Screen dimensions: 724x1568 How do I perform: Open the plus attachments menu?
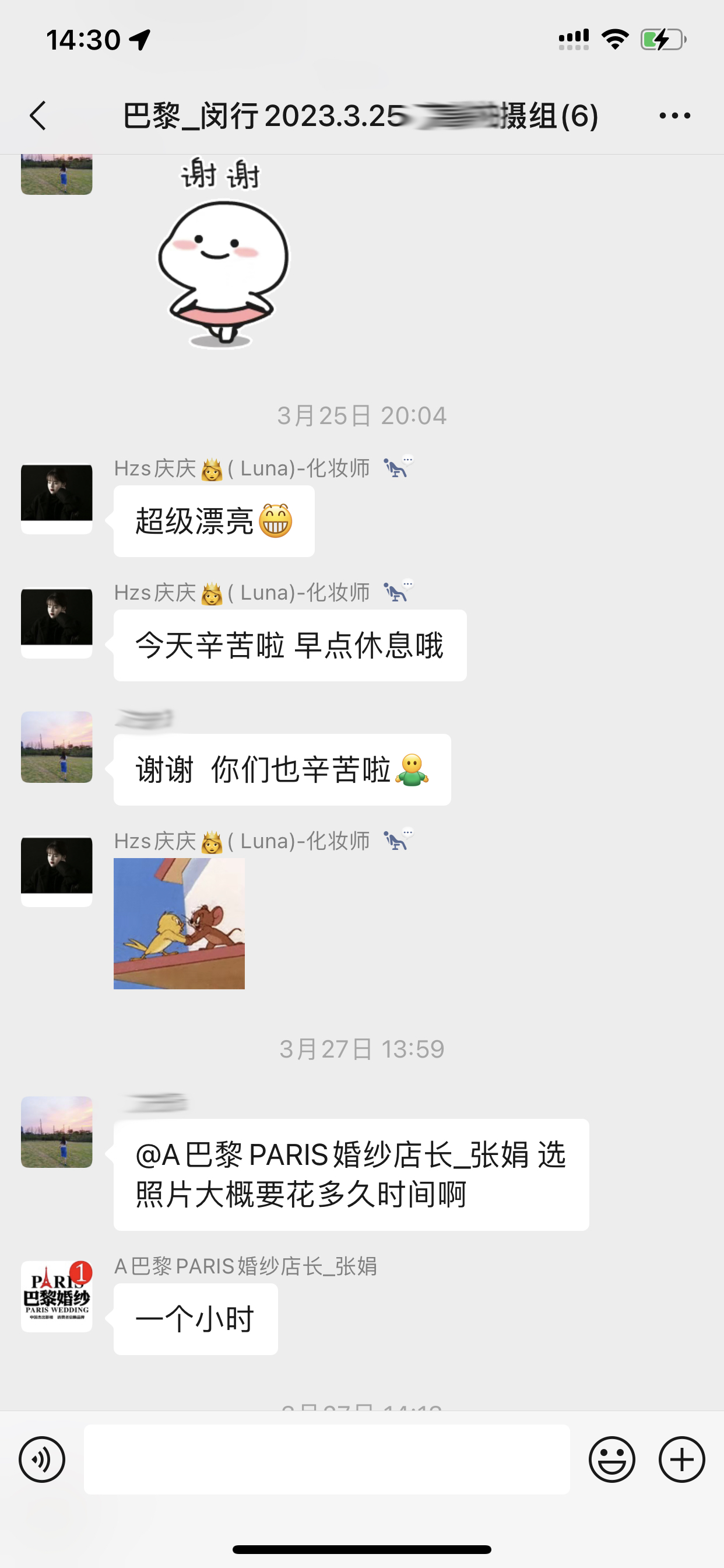681,1459
